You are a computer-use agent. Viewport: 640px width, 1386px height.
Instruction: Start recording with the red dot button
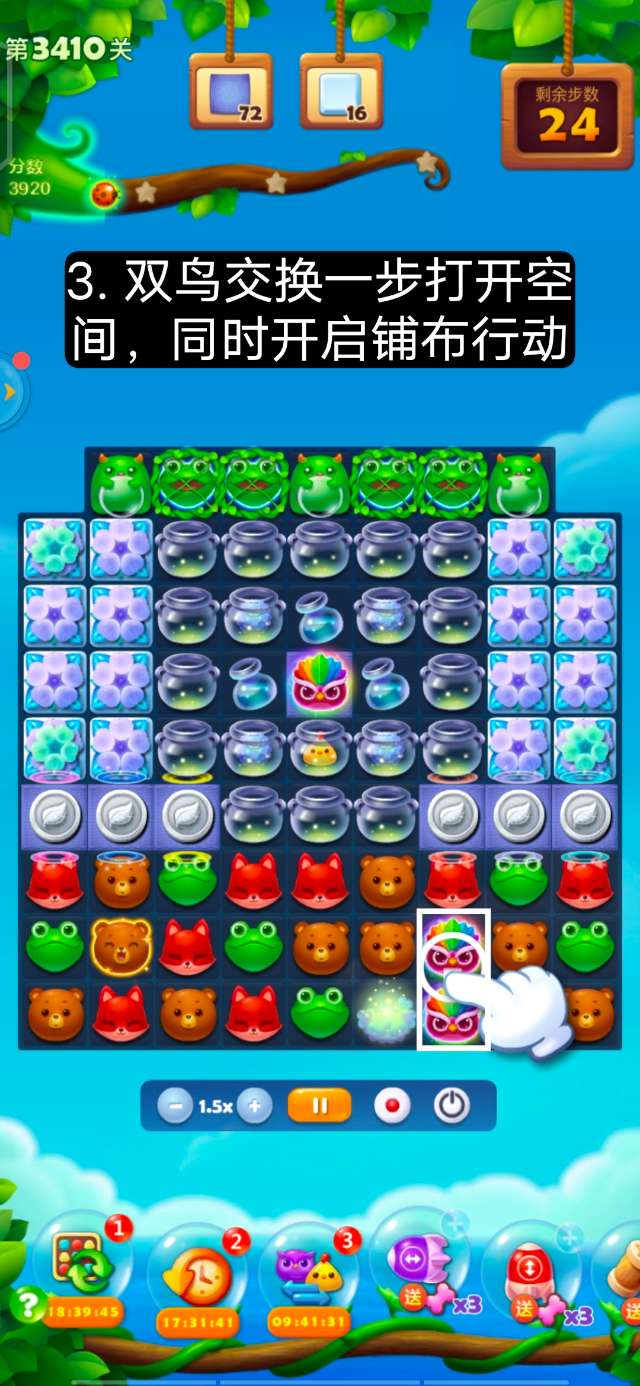click(x=392, y=1106)
